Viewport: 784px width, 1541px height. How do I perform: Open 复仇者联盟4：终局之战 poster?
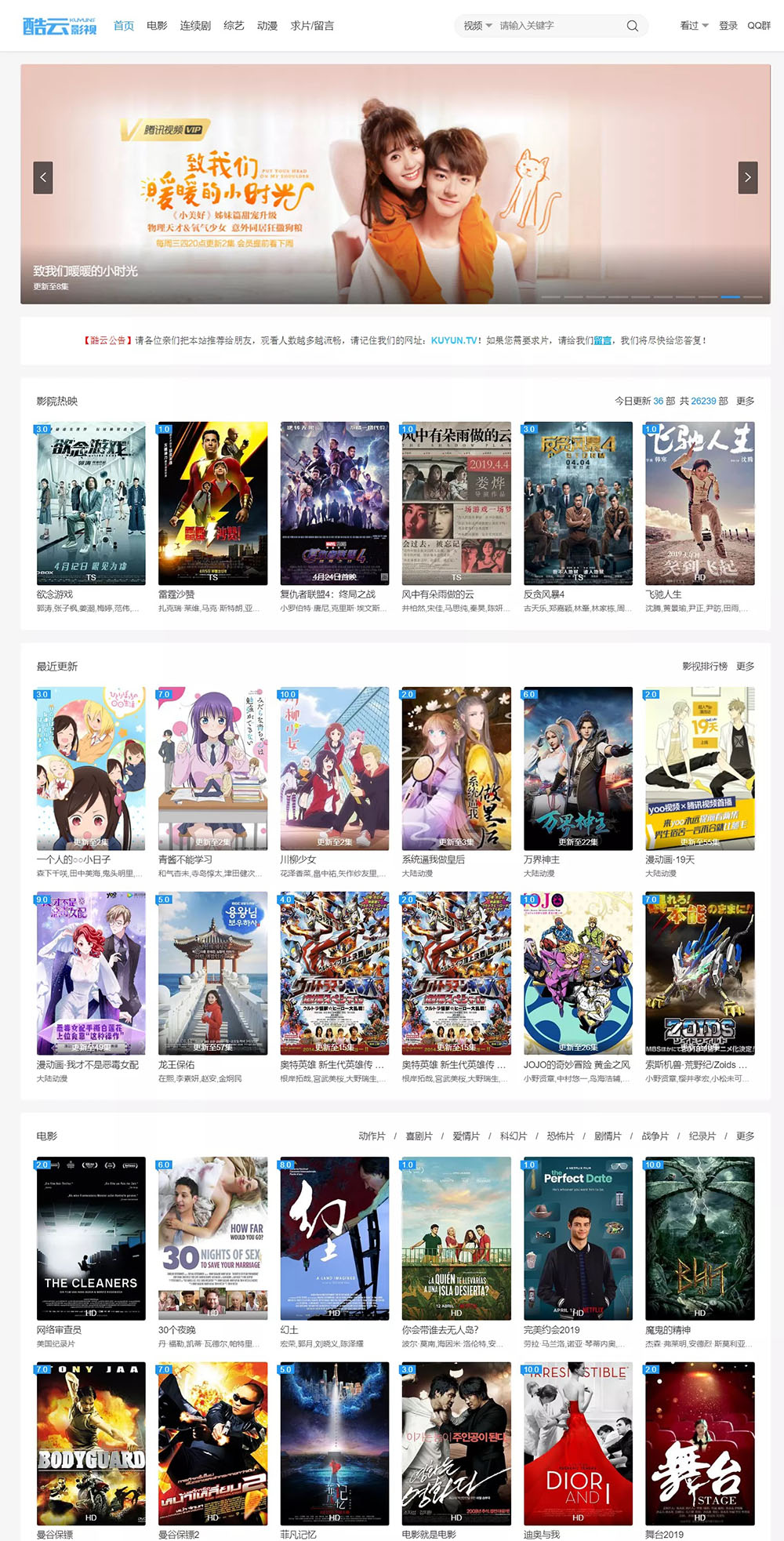click(x=335, y=503)
